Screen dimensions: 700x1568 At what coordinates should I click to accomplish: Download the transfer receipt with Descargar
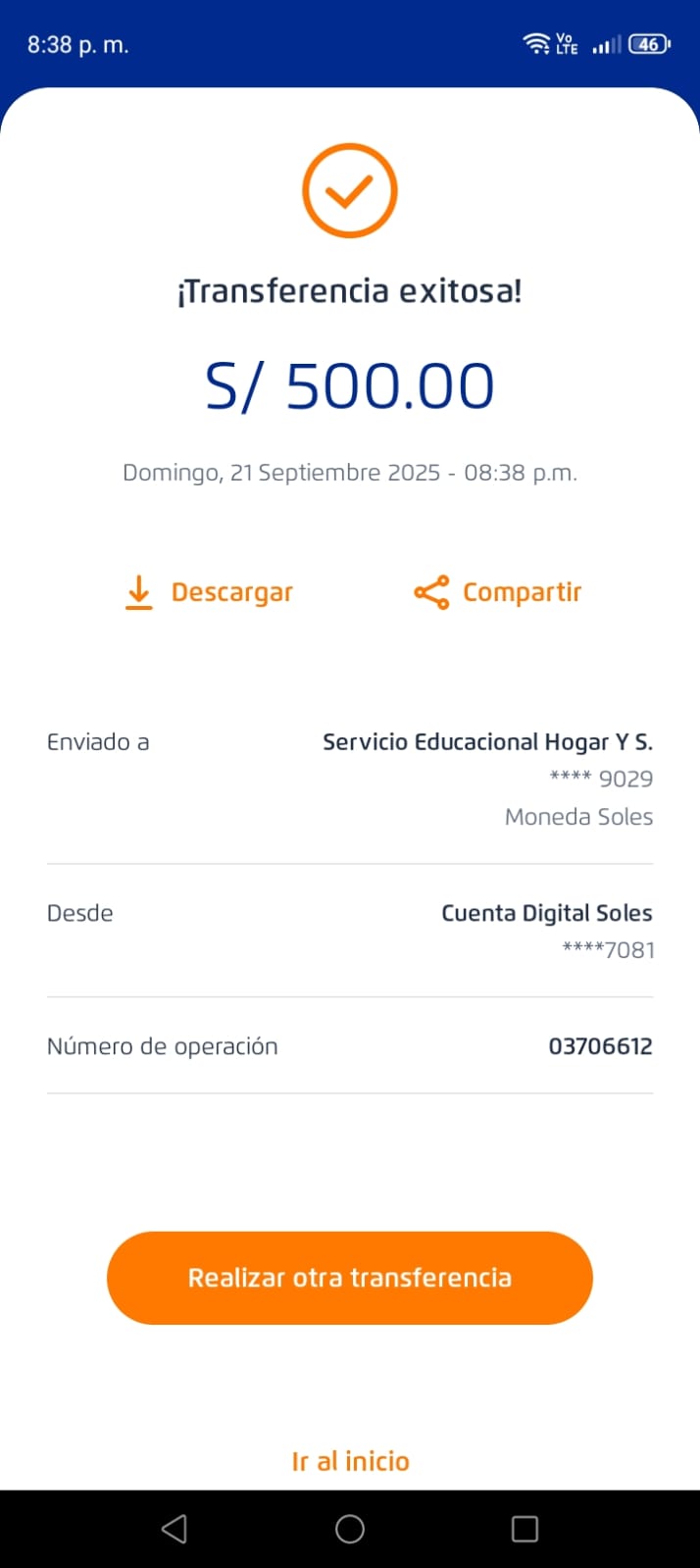pyautogui.click(x=210, y=592)
